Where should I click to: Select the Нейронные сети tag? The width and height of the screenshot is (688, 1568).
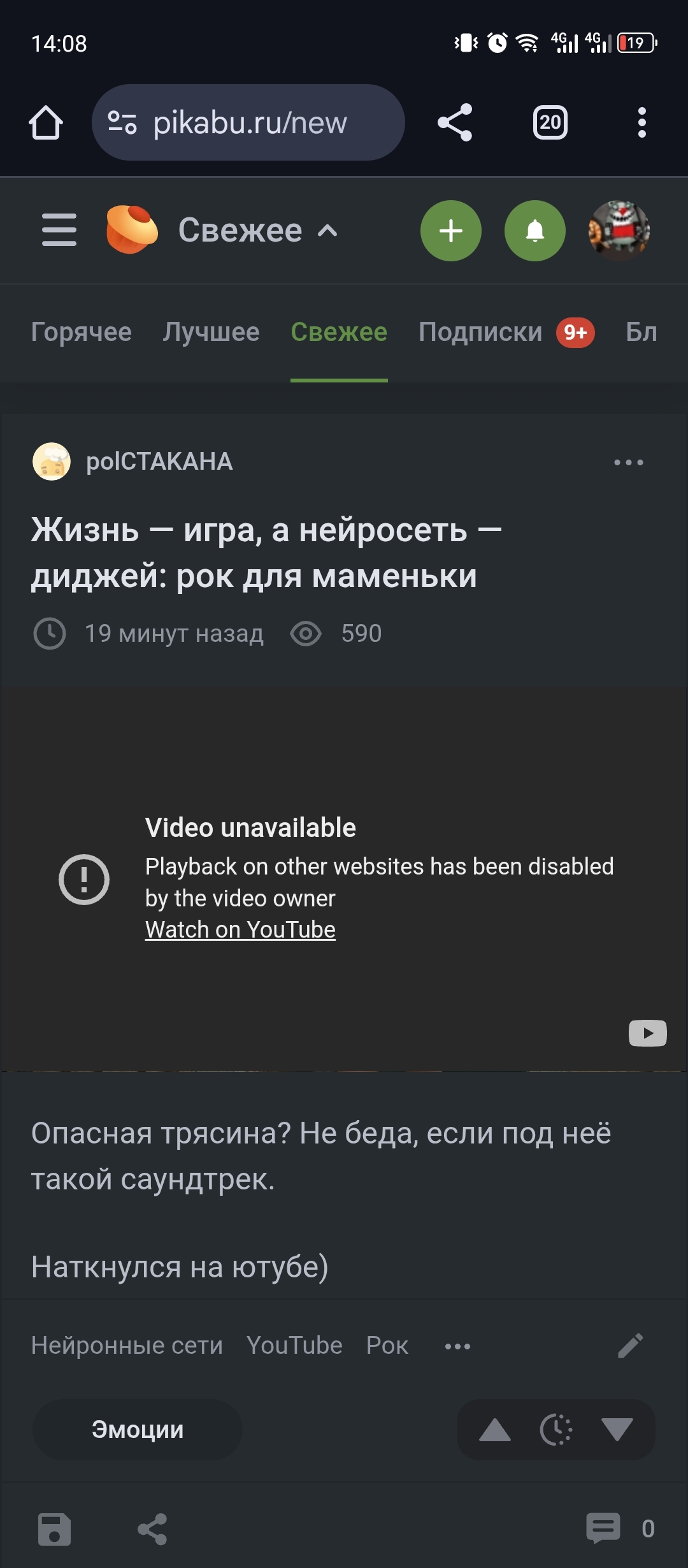127,1346
